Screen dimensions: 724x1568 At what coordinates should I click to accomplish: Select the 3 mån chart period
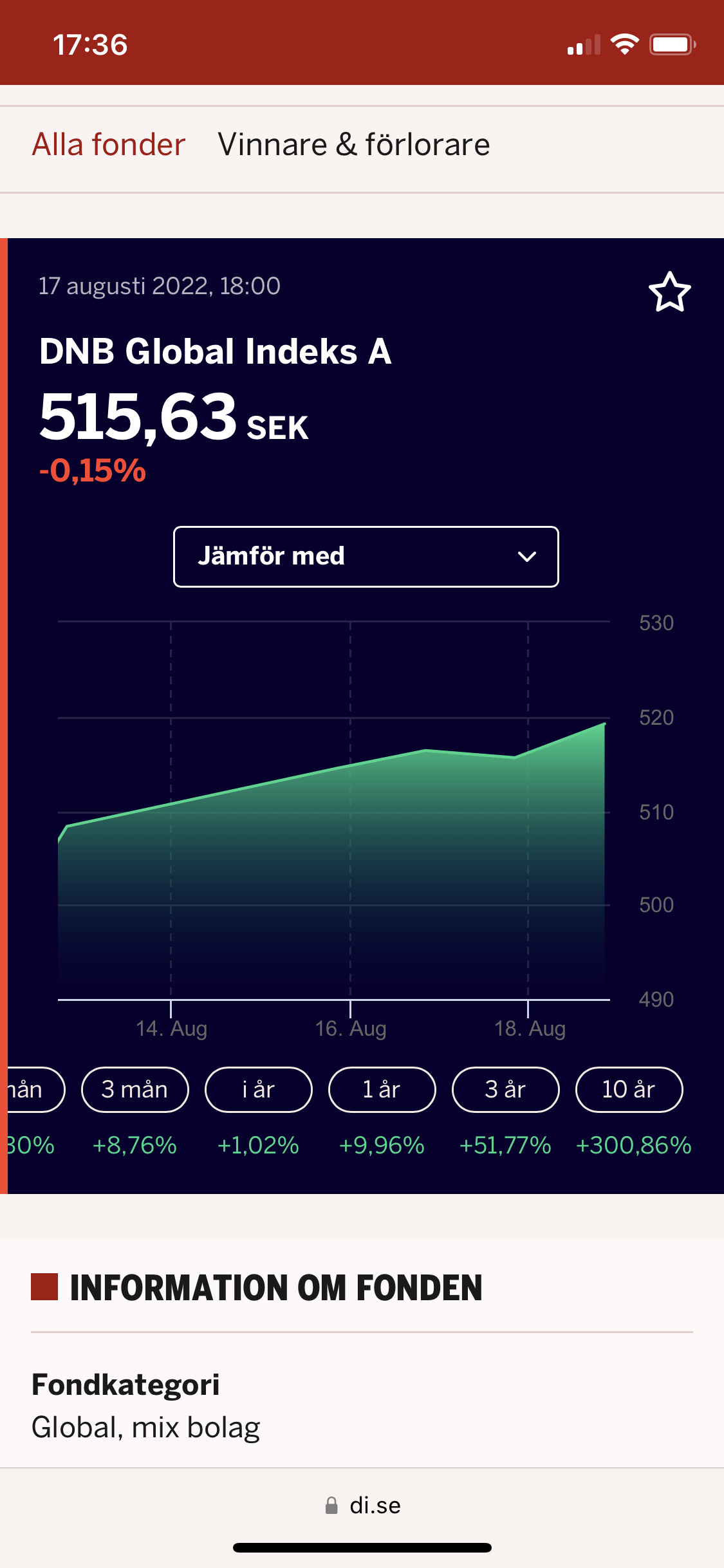135,1090
